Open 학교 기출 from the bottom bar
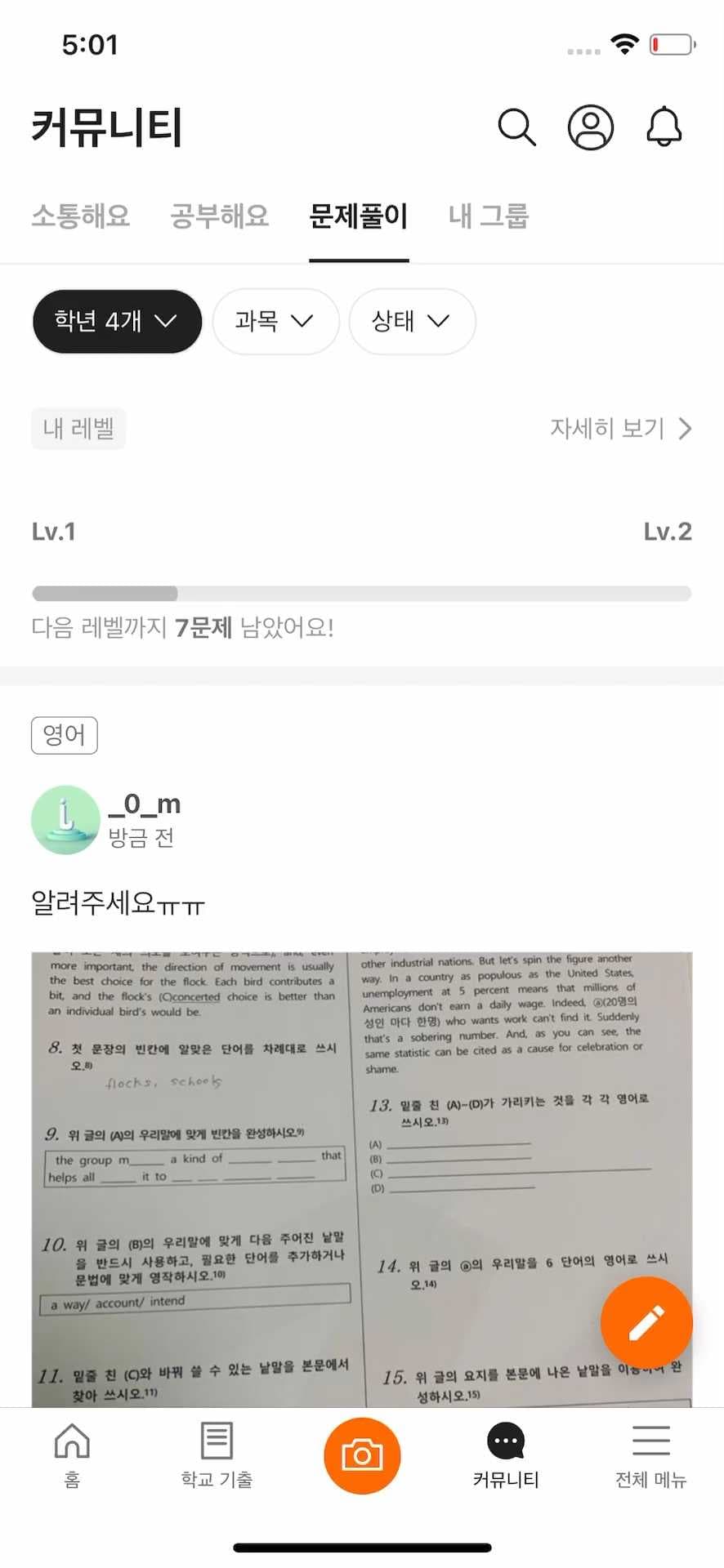This screenshot has height=1568, width=724. (x=215, y=1454)
